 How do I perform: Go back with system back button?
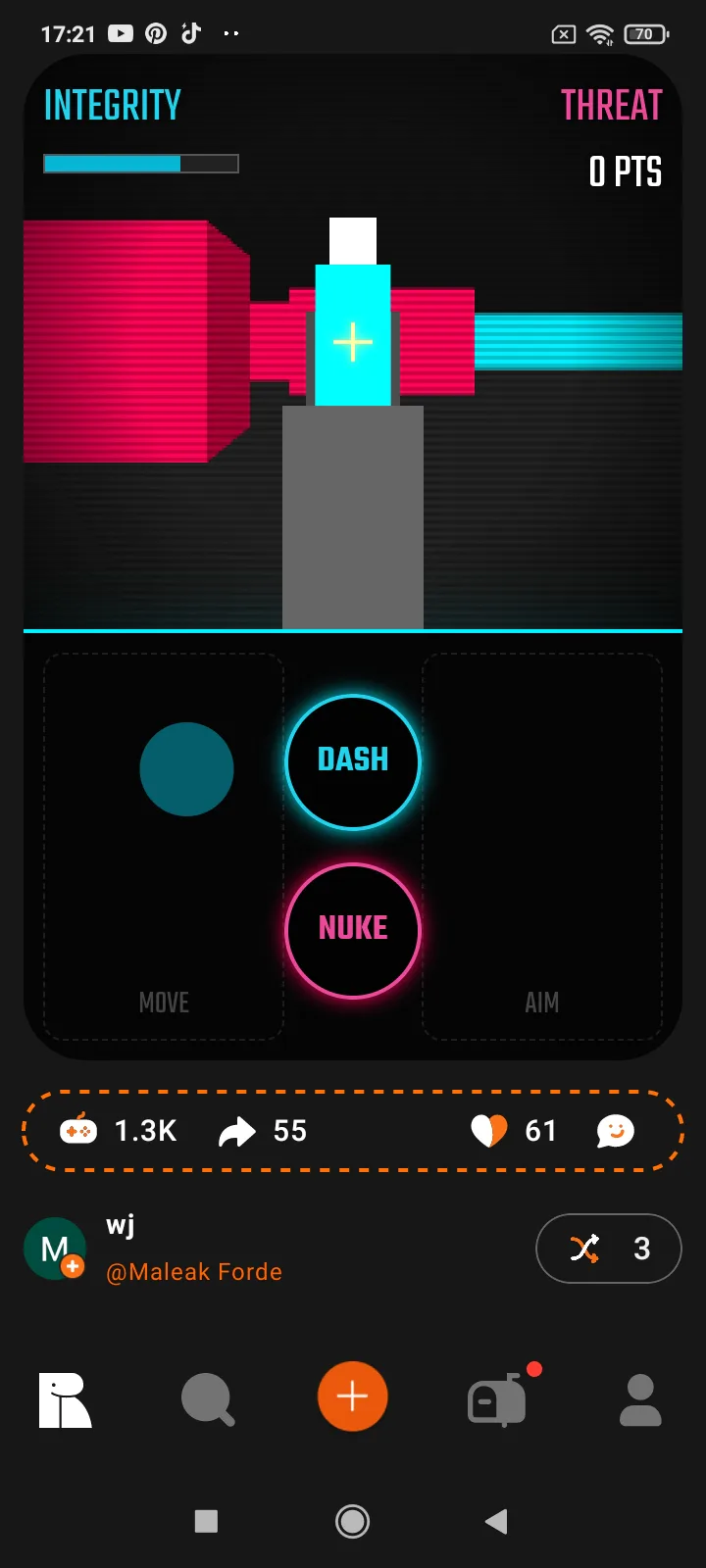(496, 1521)
